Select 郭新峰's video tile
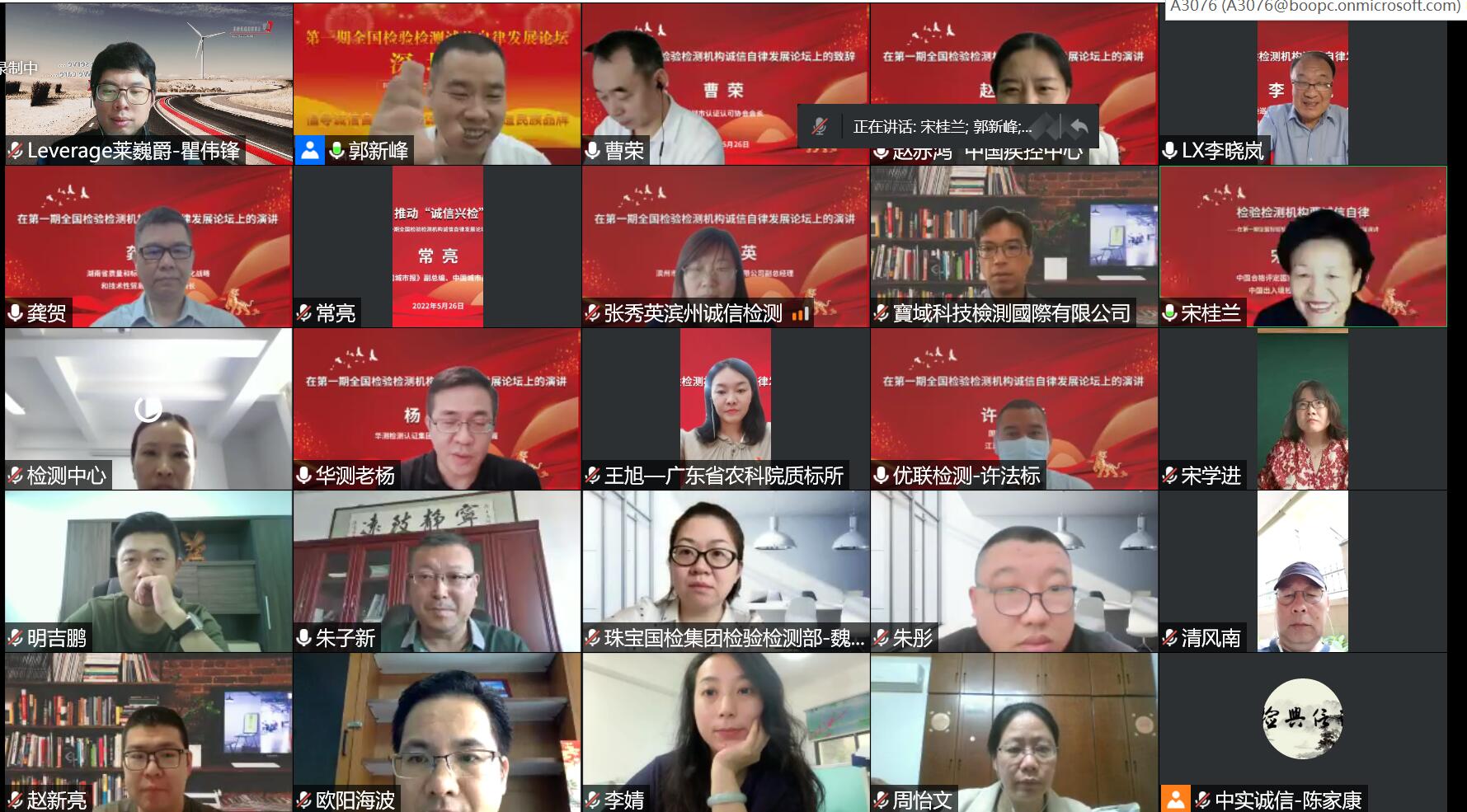The image size is (1467, 812). tap(437, 84)
